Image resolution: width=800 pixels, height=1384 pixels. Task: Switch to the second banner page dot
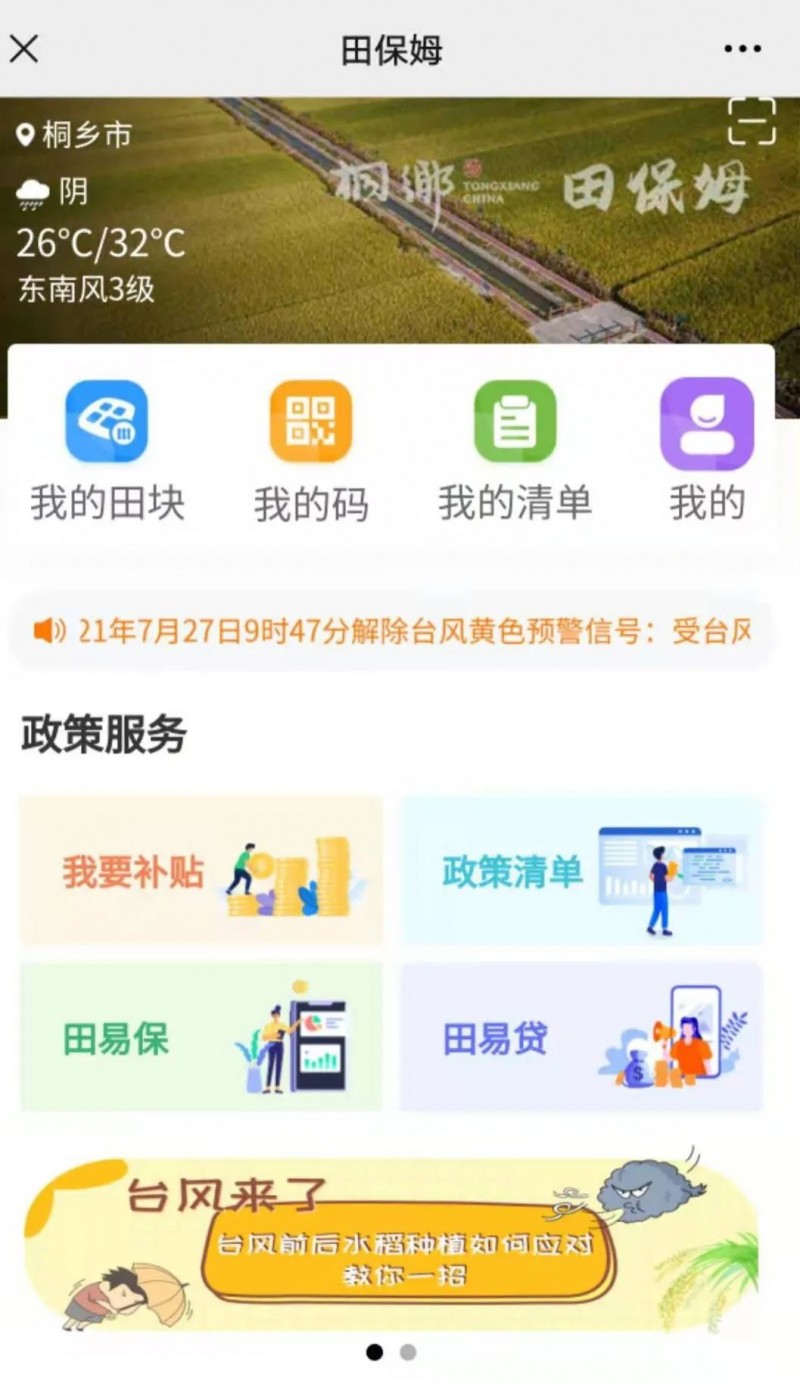point(408,1352)
